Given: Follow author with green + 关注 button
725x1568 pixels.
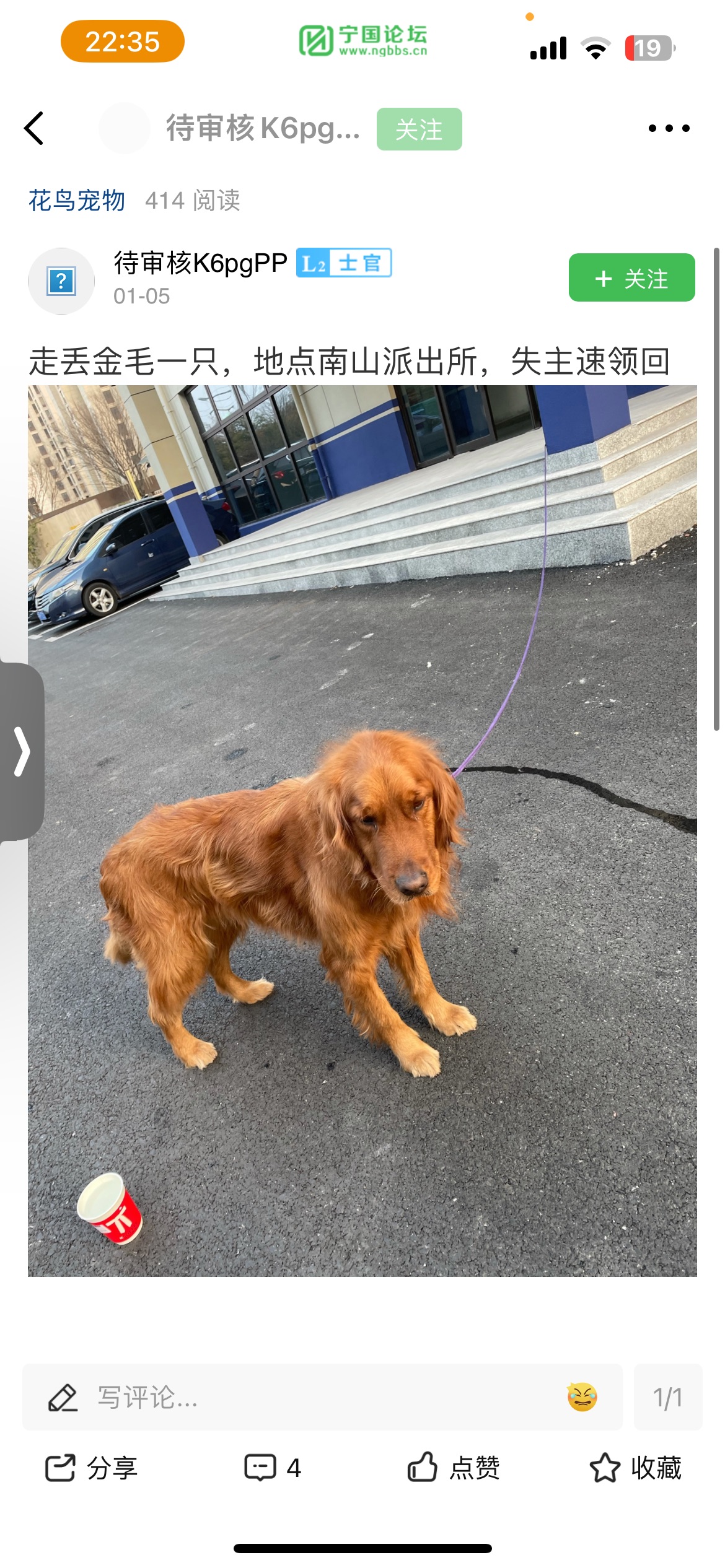Looking at the screenshot, I should [631, 278].
